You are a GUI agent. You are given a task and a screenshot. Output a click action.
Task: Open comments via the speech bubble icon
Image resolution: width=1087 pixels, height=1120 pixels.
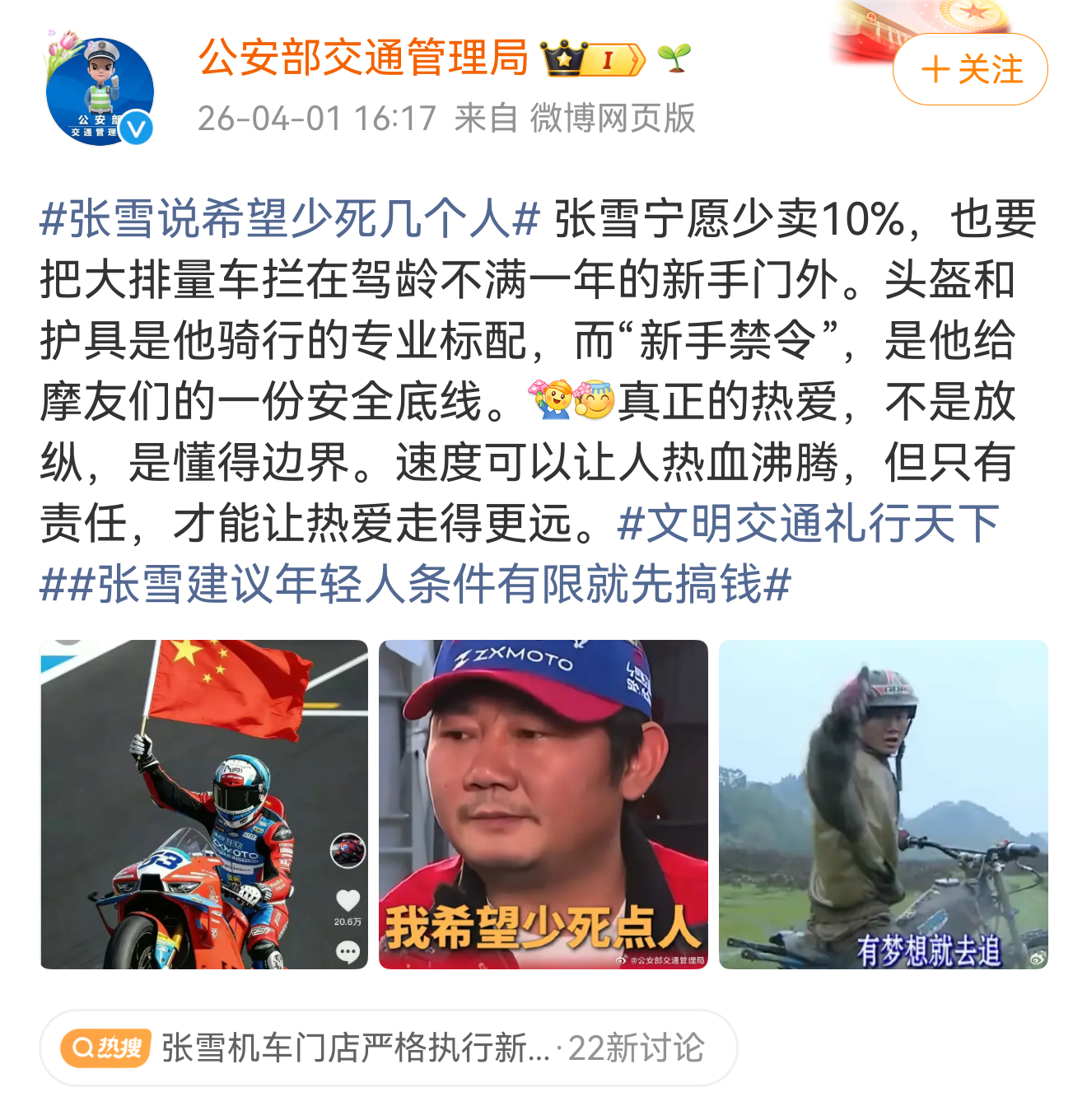[x=348, y=953]
